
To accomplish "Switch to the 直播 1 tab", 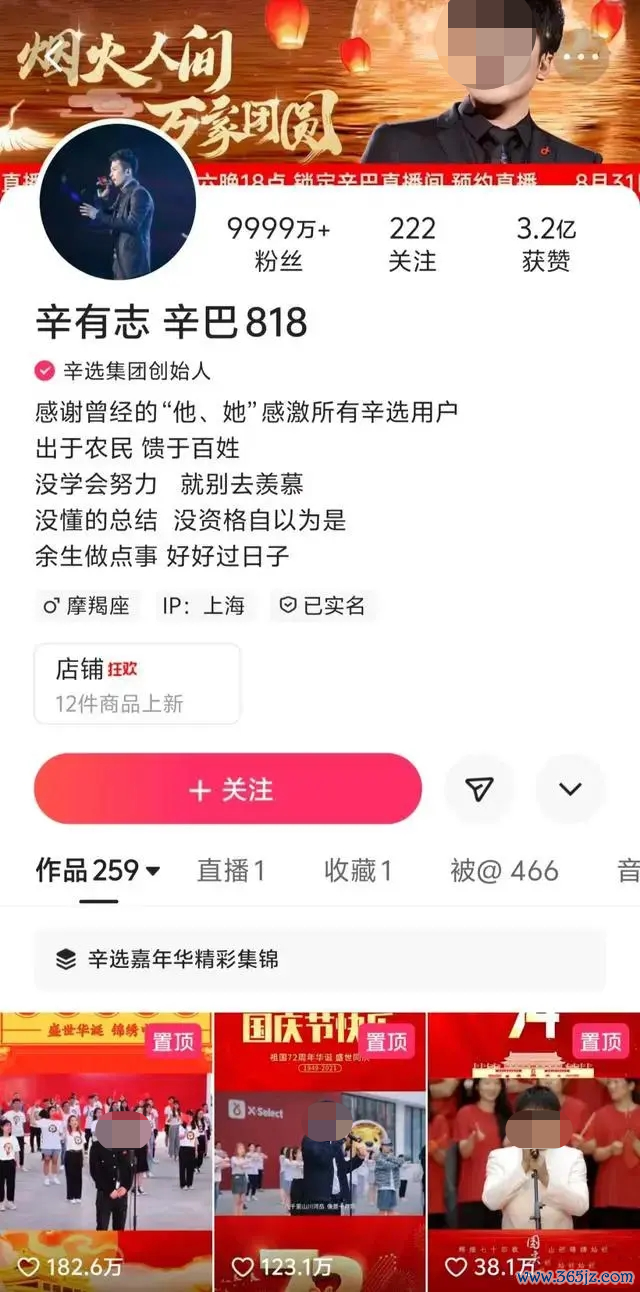I will tap(231, 871).
